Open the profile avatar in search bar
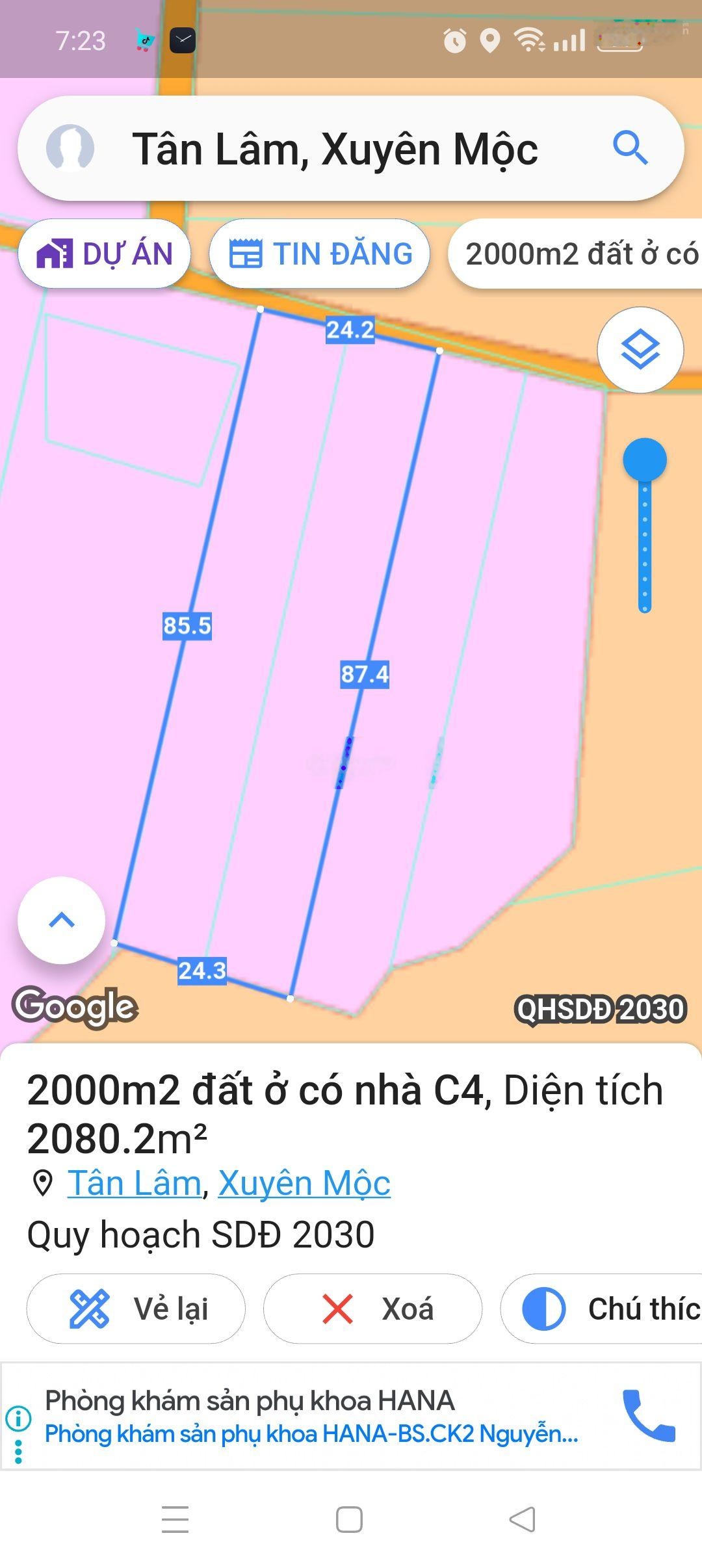The image size is (702, 1568). (70, 148)
